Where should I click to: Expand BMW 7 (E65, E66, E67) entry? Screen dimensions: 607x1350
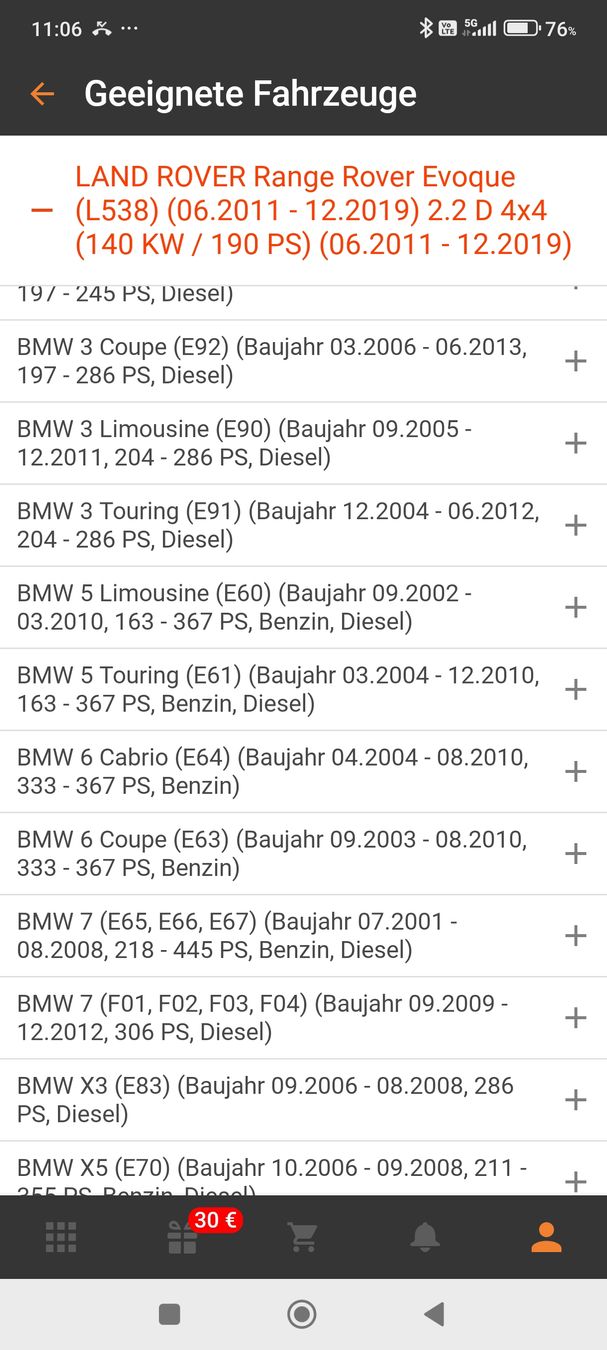pyautogui.click(x=575, y=935)
